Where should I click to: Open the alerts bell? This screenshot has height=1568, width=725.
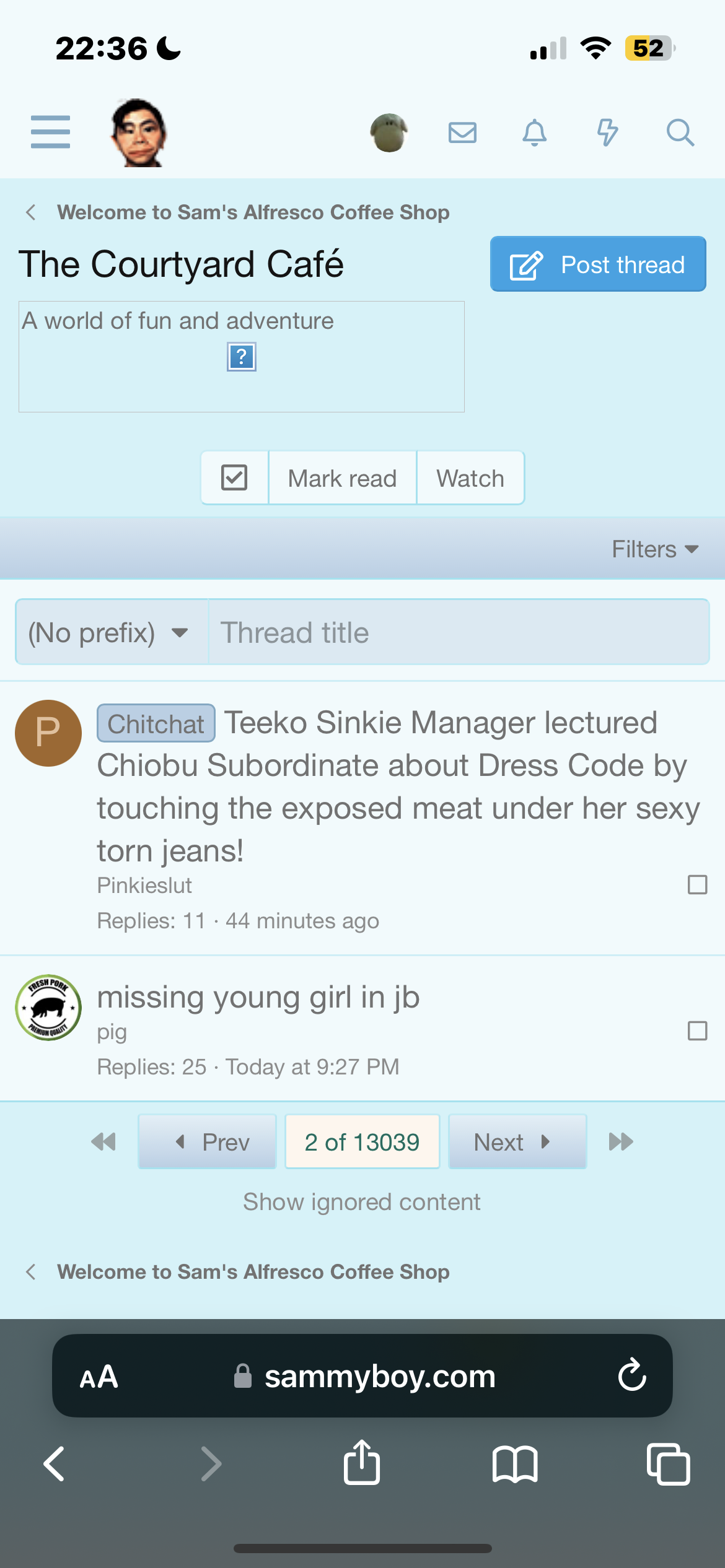click(534, 133)
